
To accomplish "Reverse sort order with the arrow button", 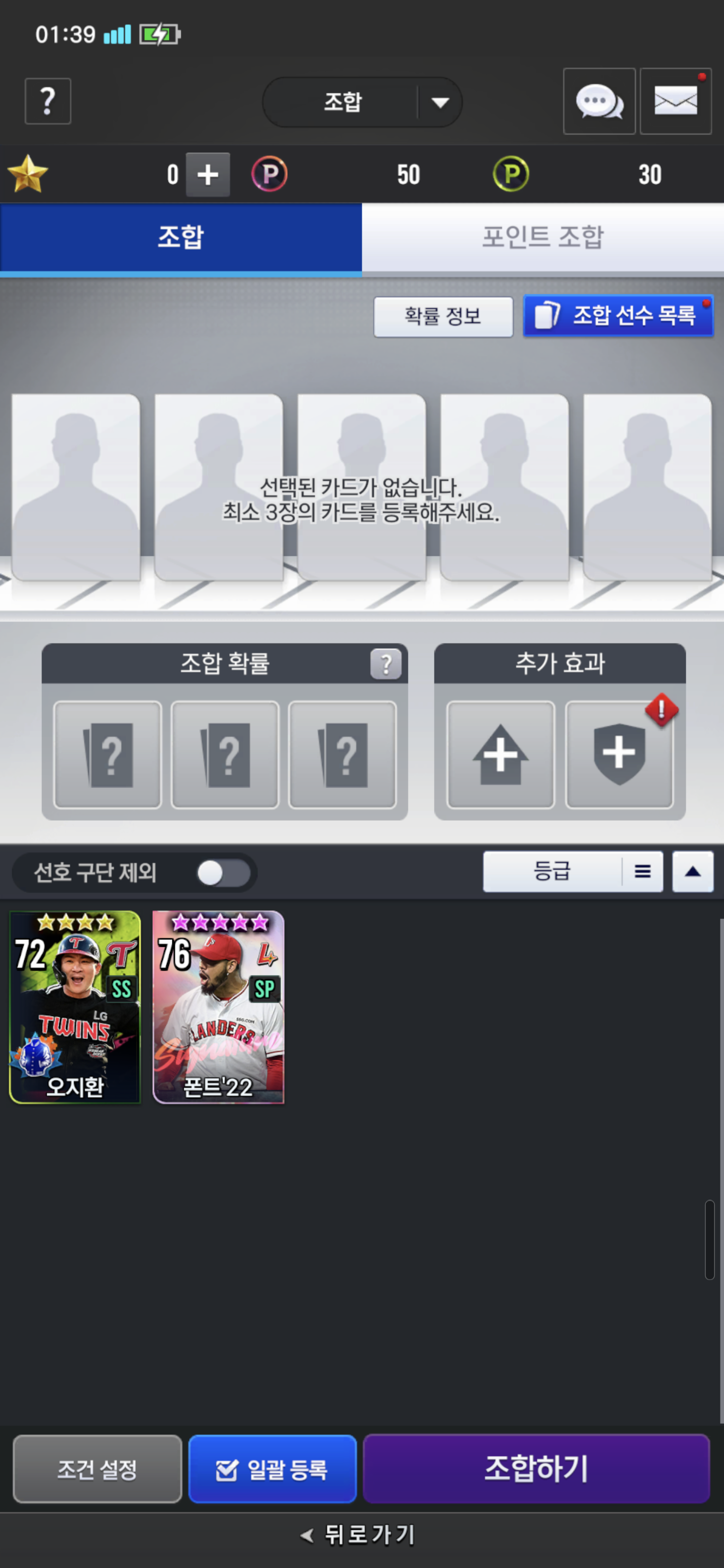I will 692,871.
